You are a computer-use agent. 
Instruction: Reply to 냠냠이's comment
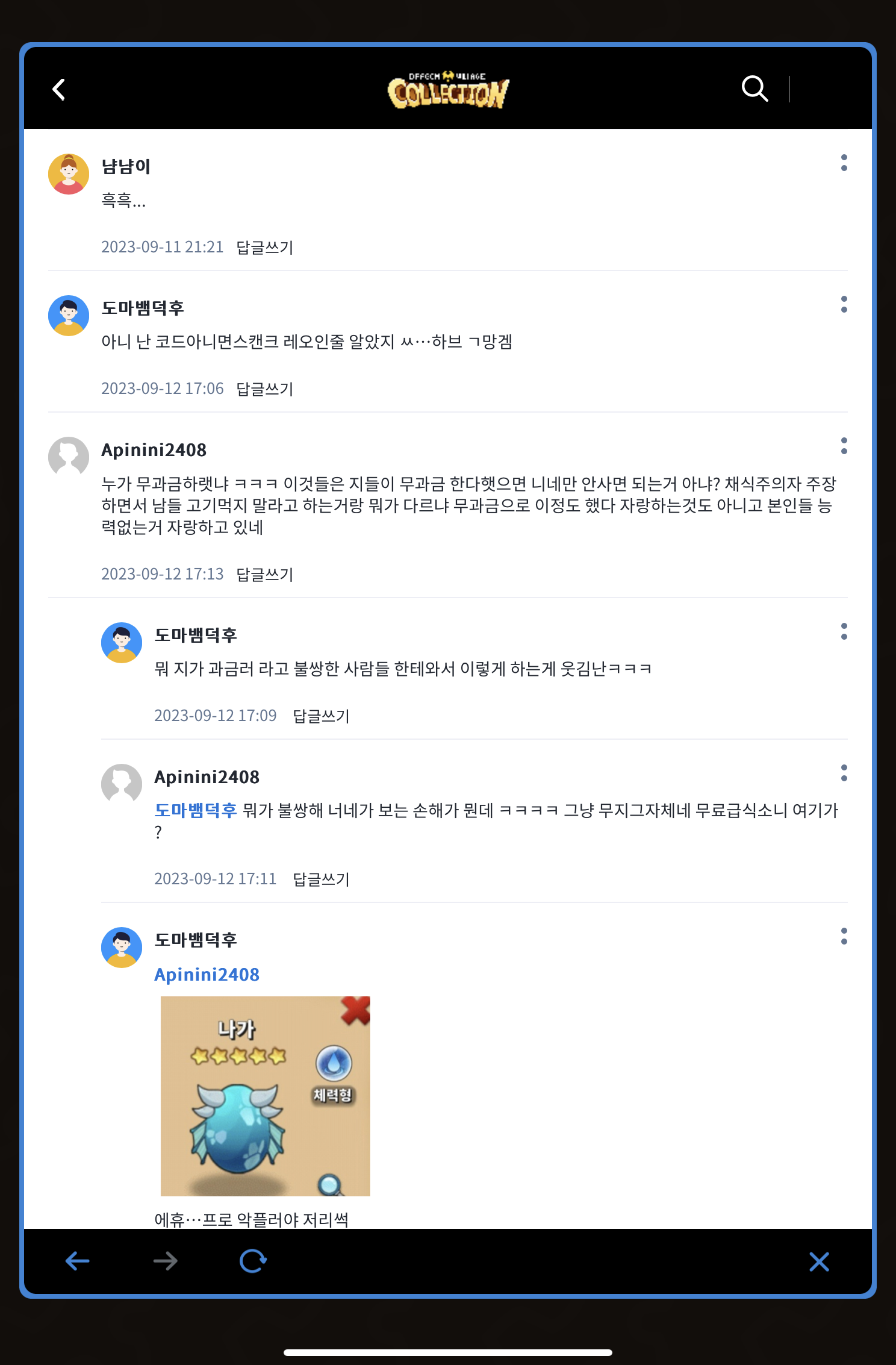click(x=264, y=247)
